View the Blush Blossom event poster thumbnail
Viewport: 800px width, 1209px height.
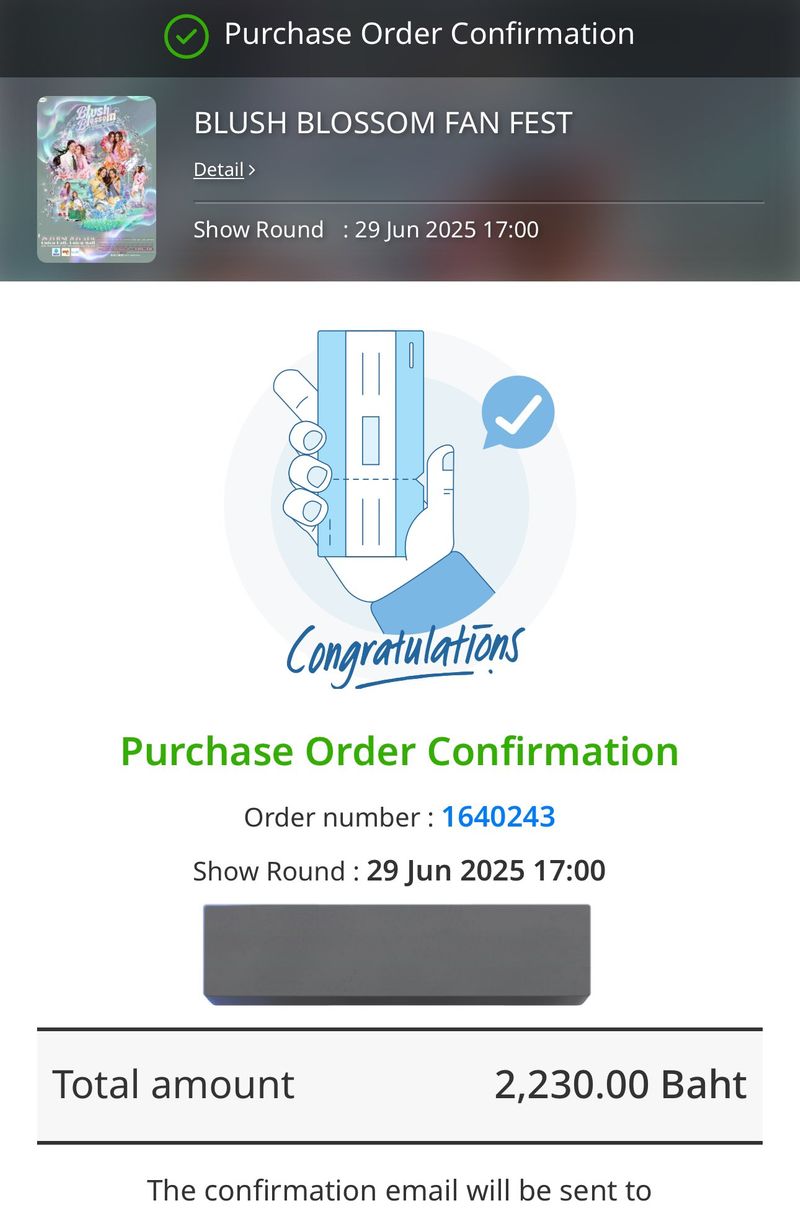(97, 179)
